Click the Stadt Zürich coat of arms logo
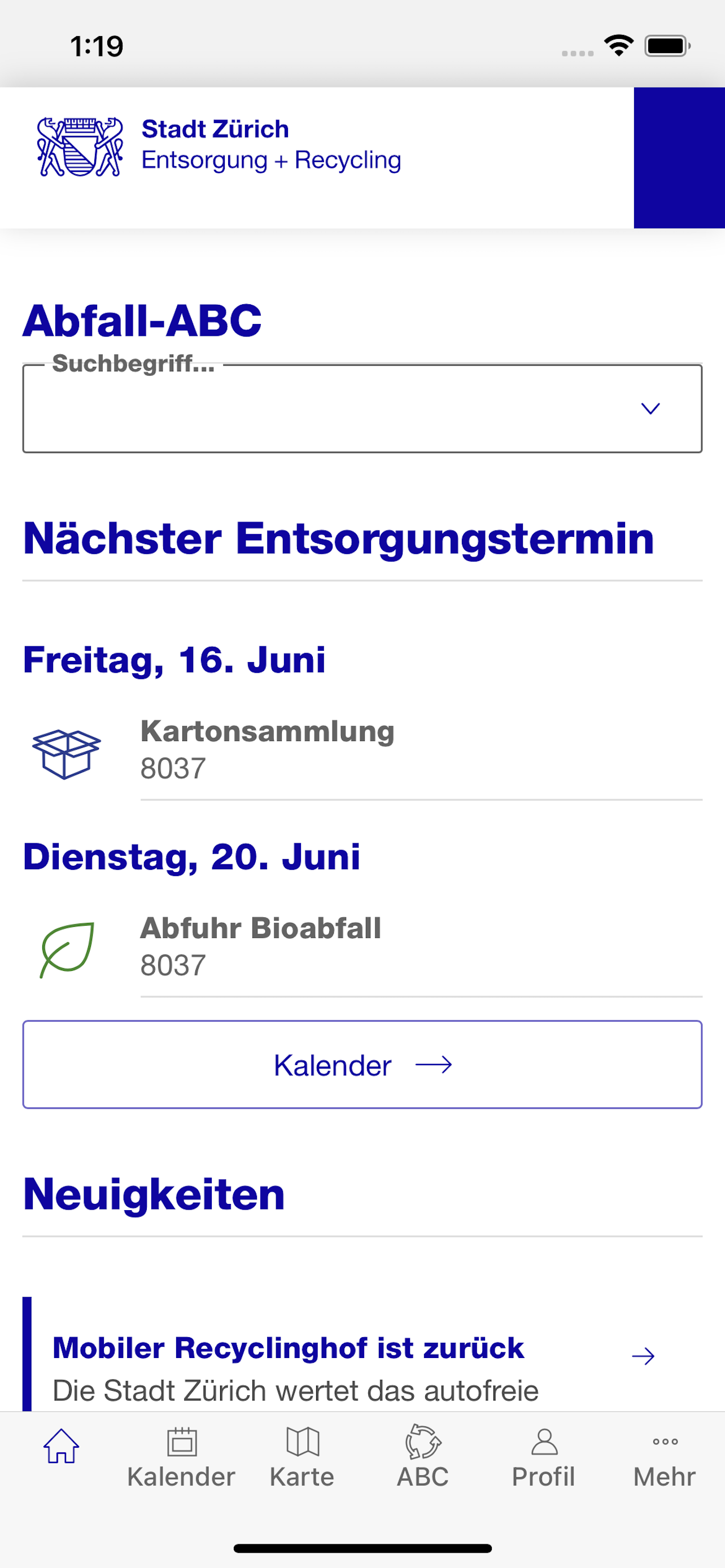The image size is (725, 1568). coord(79,147)
